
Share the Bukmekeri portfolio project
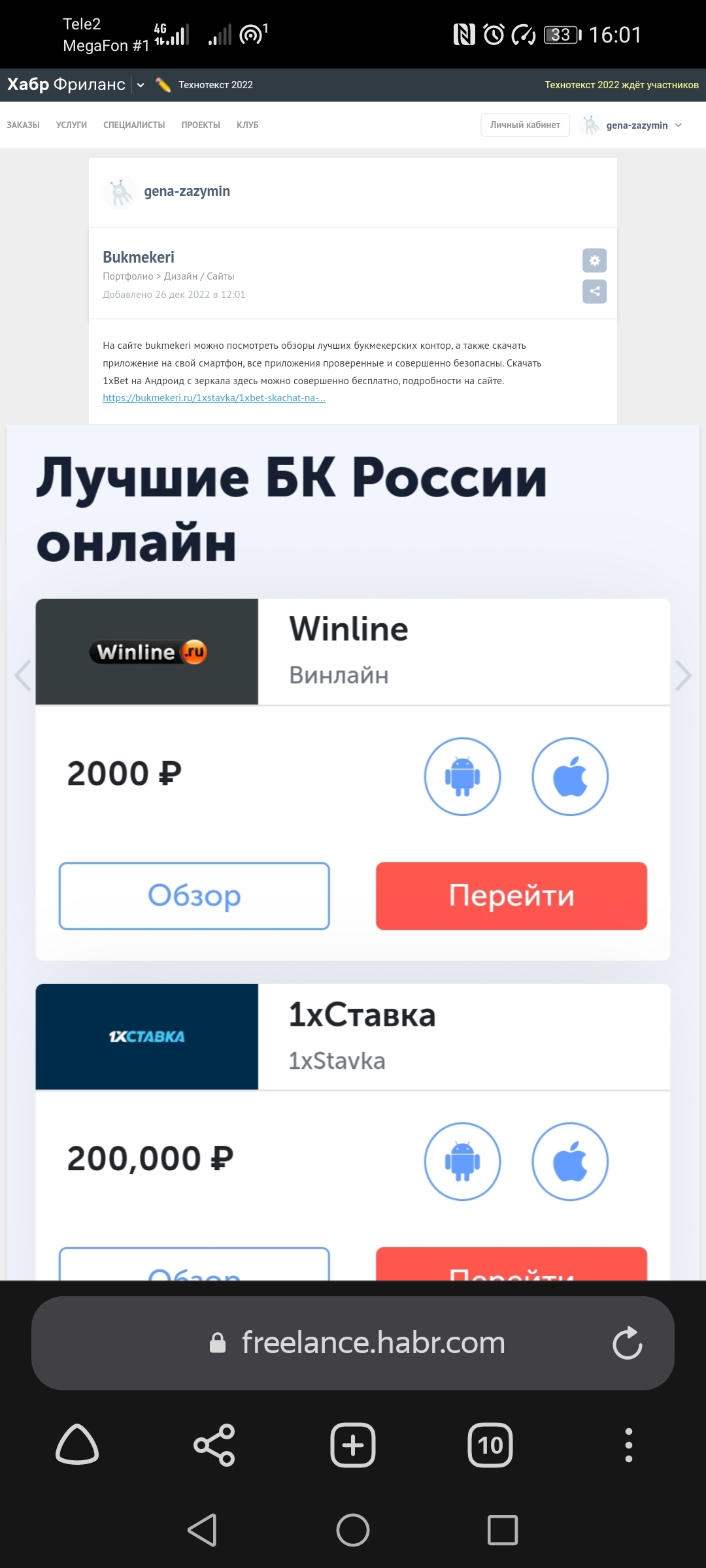594,291
